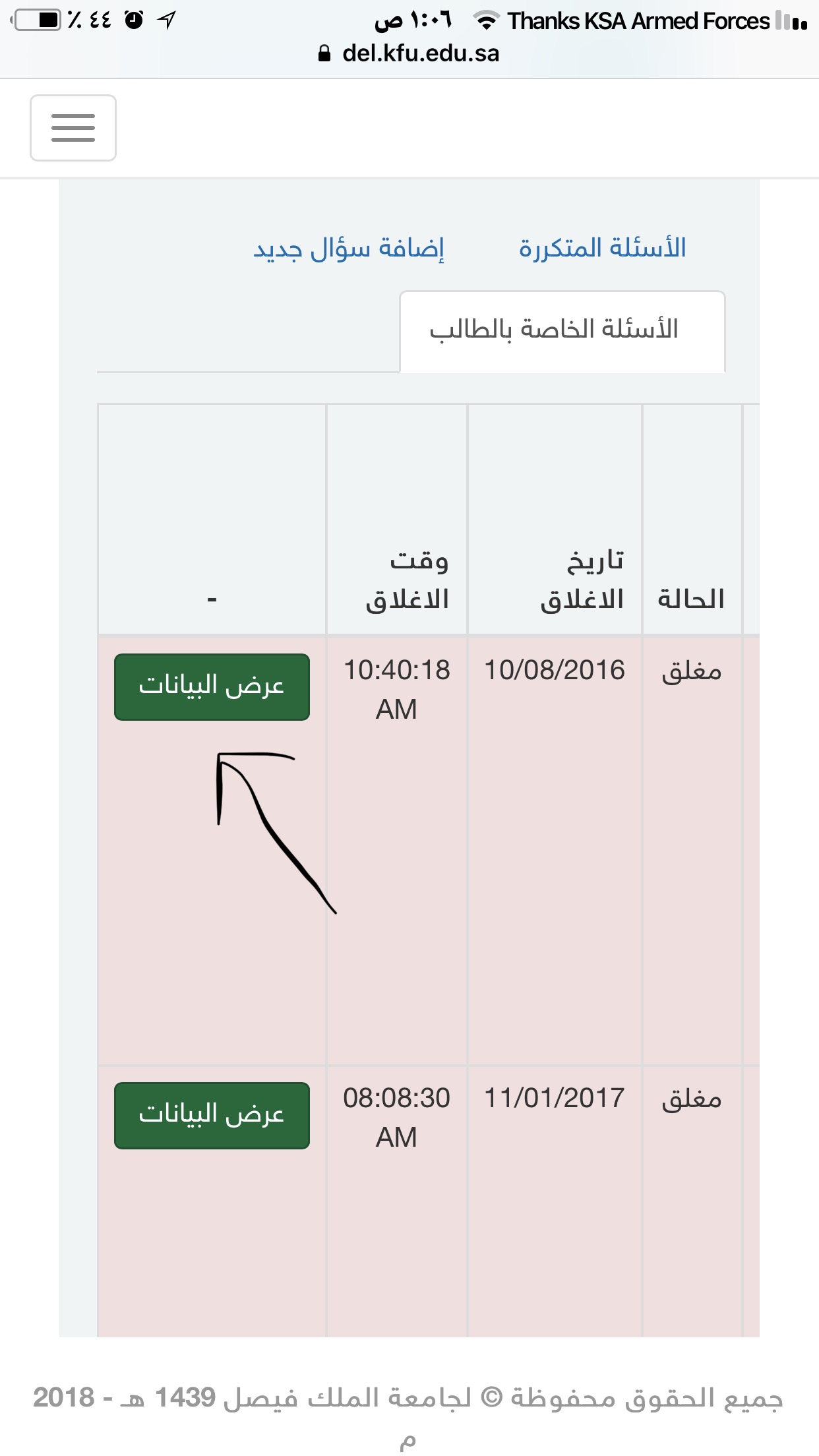Open the hamburger menu button
The height and width of the screenshot is (1456, 819).
click(x=73, y=128)
